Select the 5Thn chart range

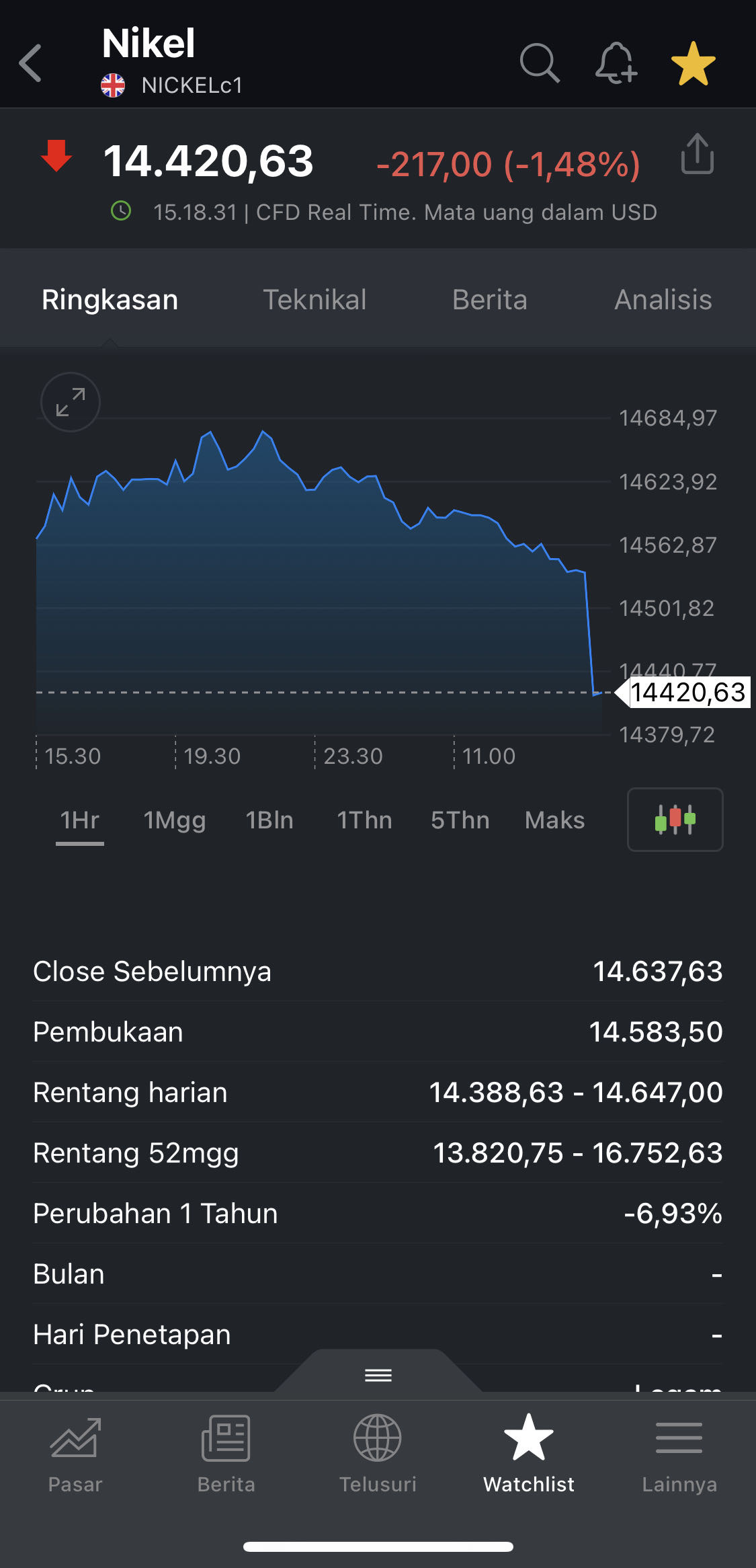coord(460,820)
